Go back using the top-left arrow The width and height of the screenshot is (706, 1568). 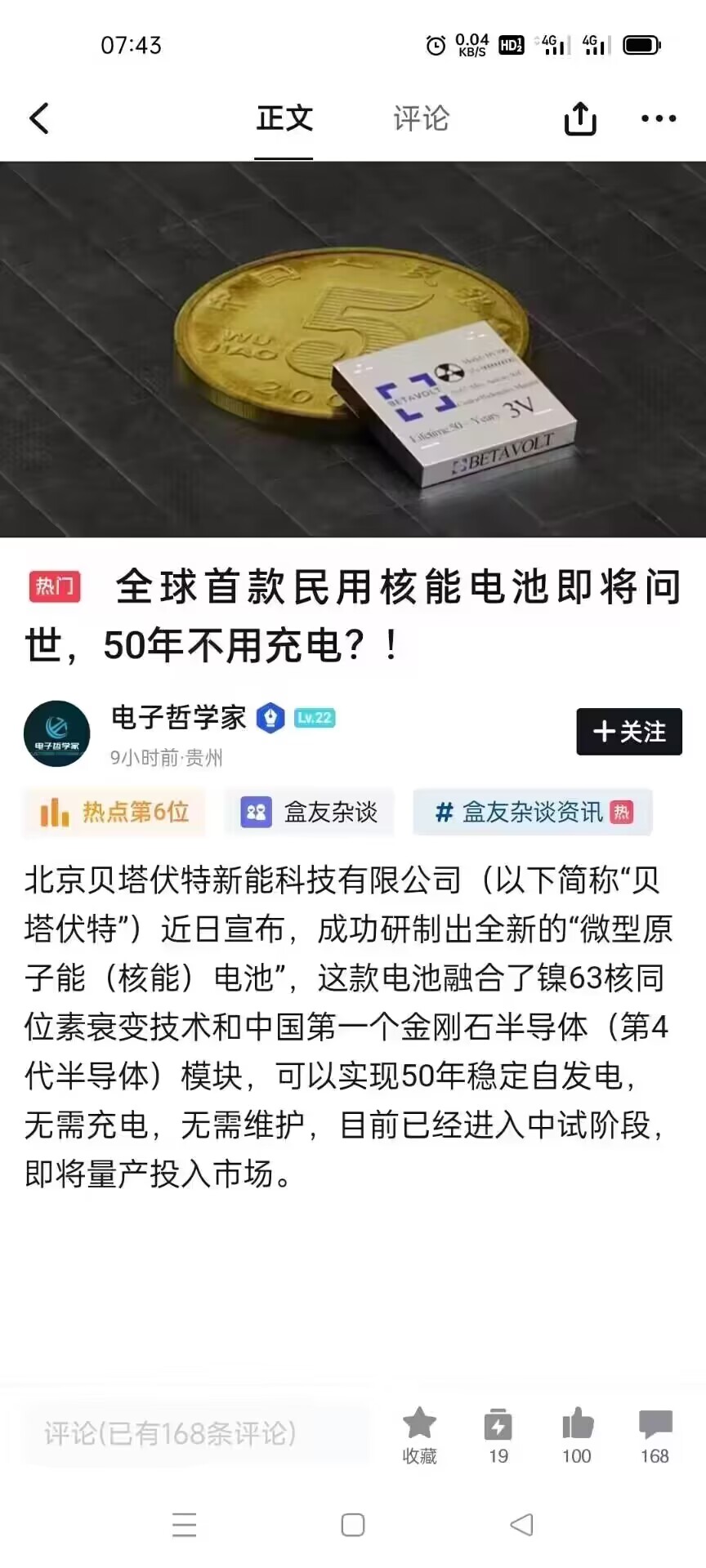click(39, 118)
